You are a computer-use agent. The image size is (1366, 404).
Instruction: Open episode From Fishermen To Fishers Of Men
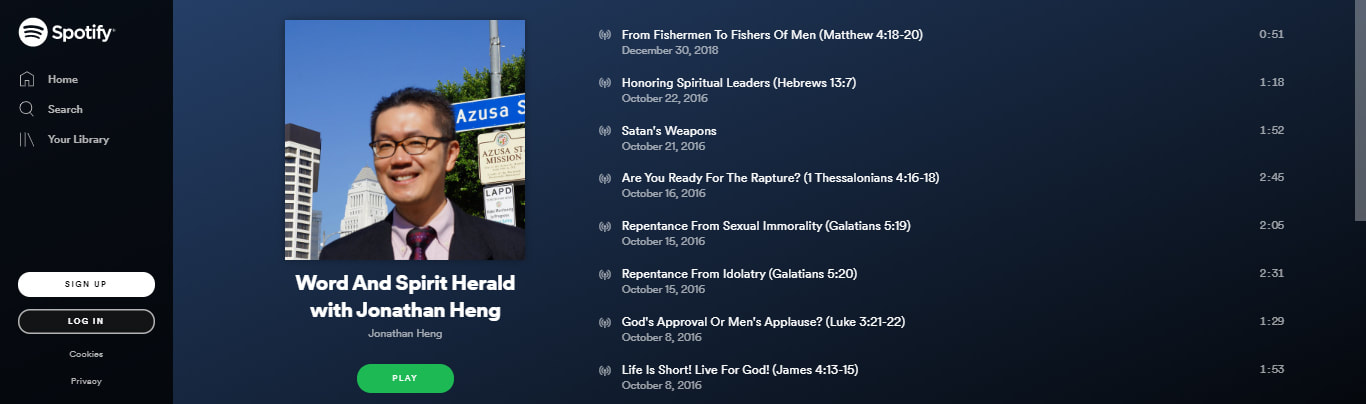771,34
